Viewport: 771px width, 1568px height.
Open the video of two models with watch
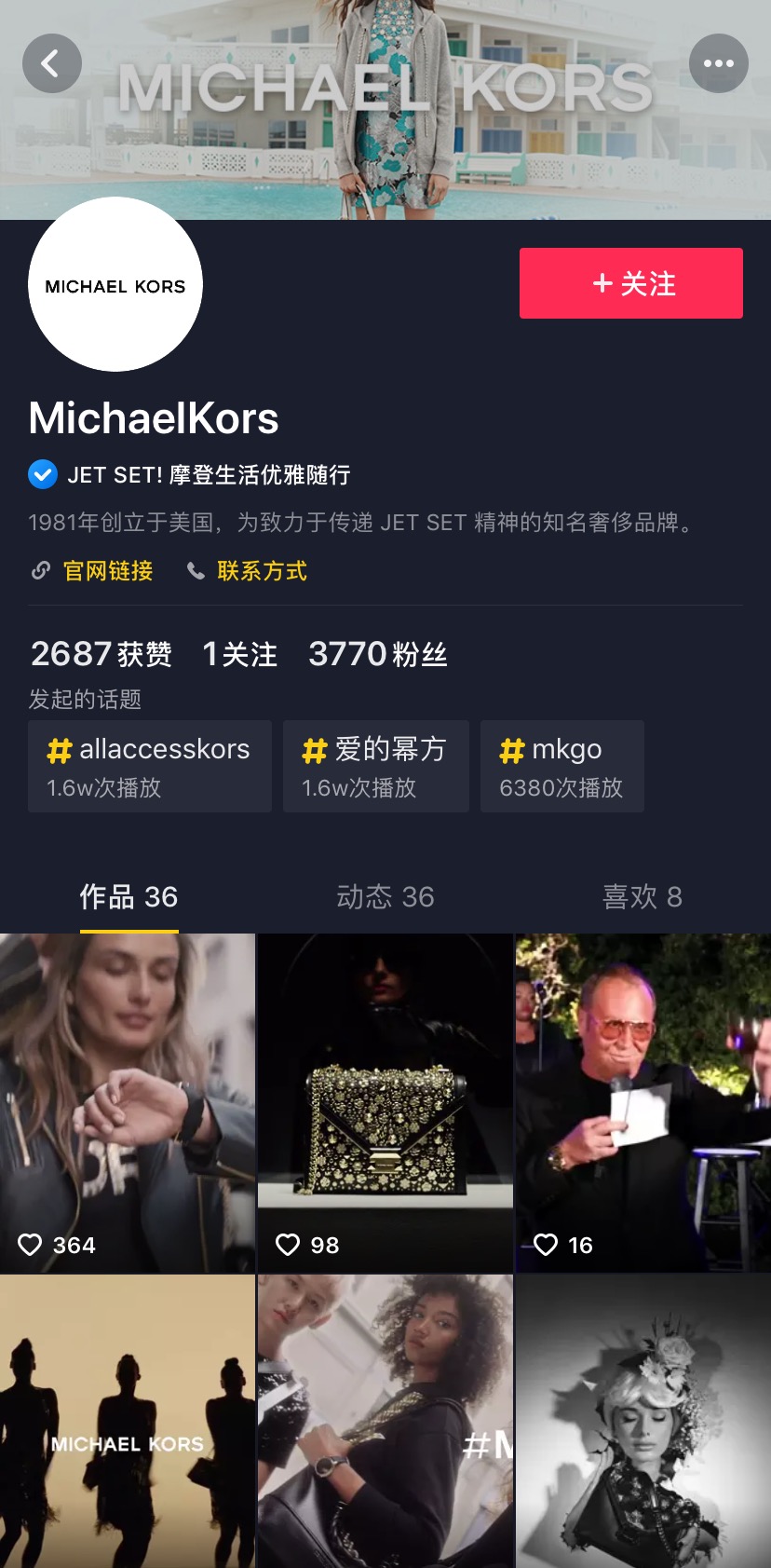[x=385, y=1421]
